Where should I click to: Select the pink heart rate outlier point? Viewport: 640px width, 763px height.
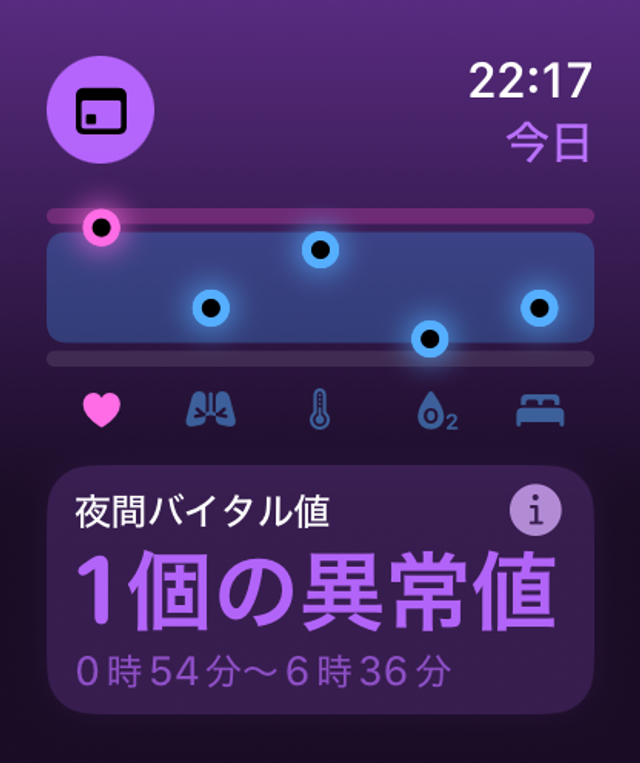(101, 228)
